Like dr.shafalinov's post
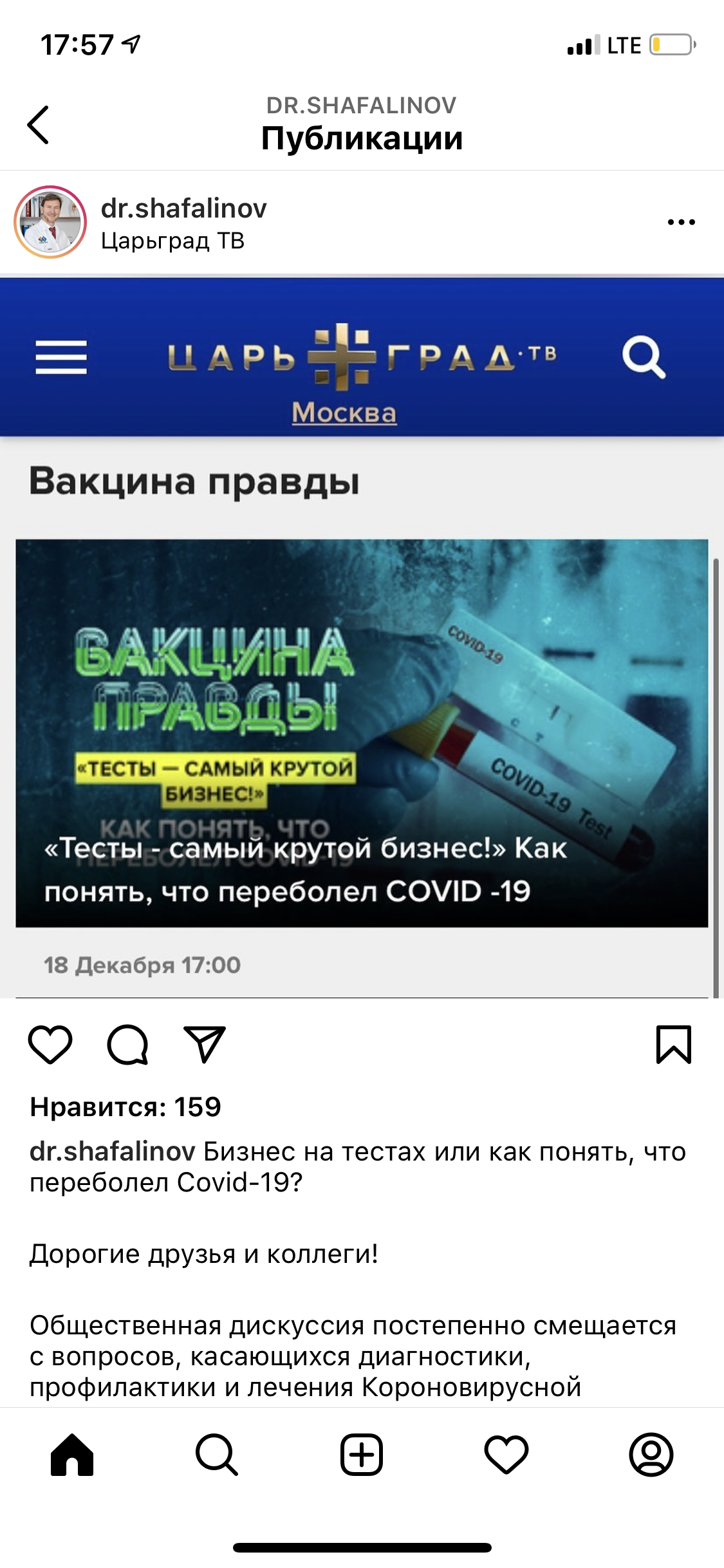724x1568 pixels. point(50,1044)
